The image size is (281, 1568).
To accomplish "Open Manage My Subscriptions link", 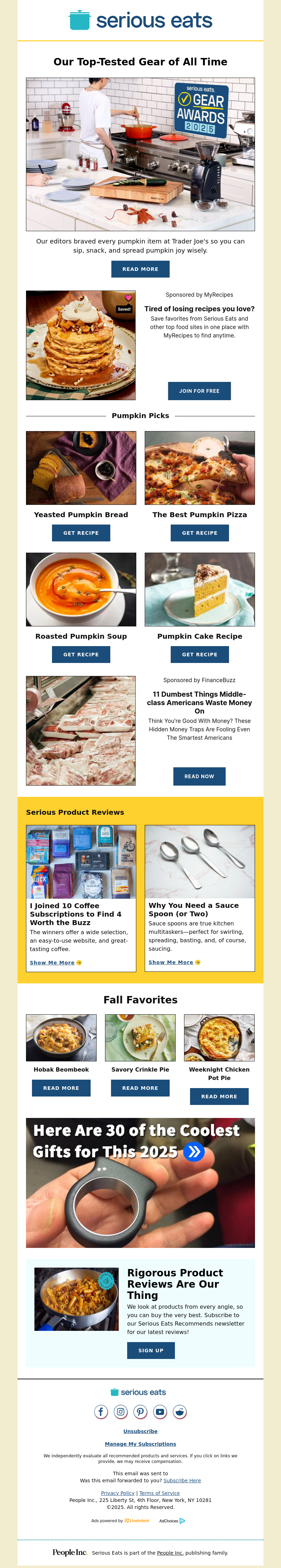I will pyautogui.click(x=140, y=1444).
